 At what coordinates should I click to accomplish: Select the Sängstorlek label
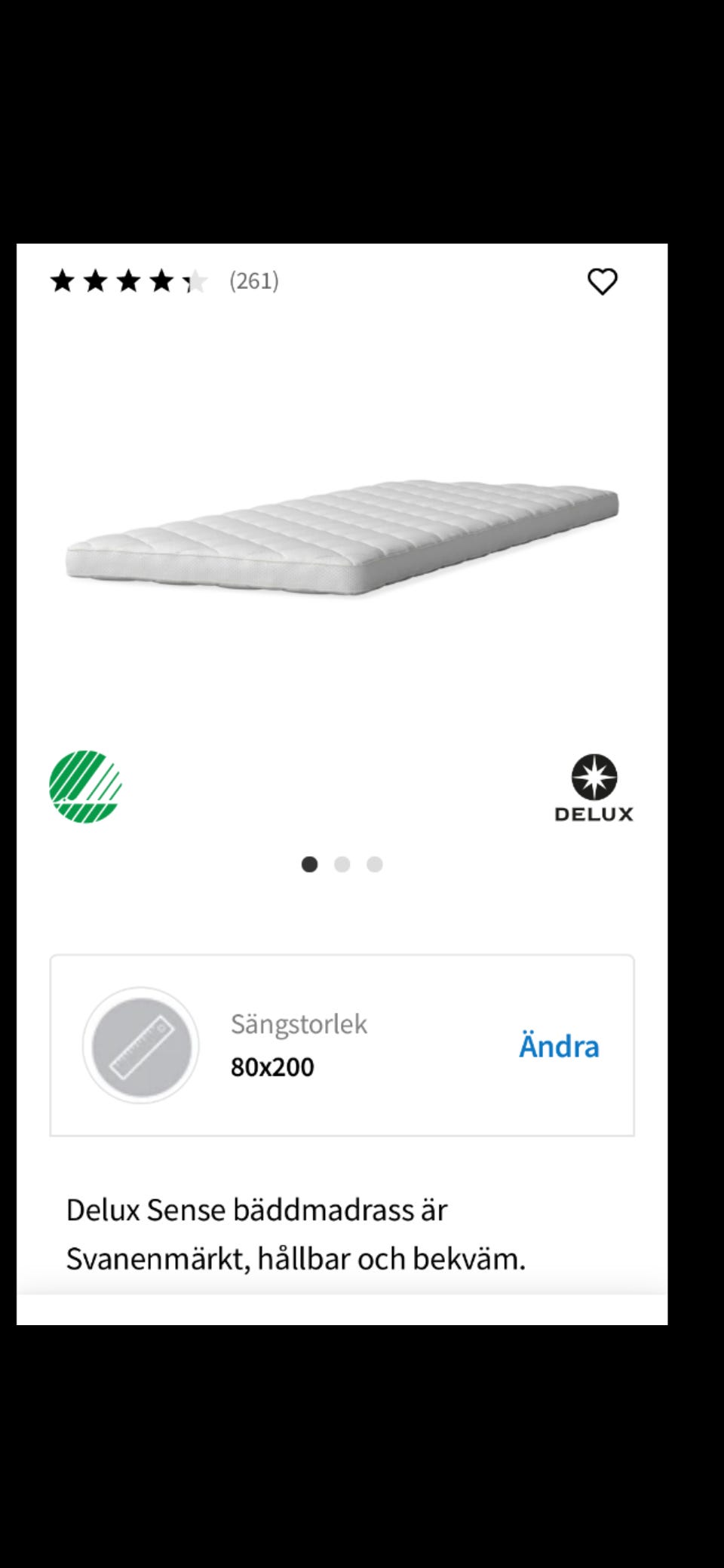(x=298, y=1023)
